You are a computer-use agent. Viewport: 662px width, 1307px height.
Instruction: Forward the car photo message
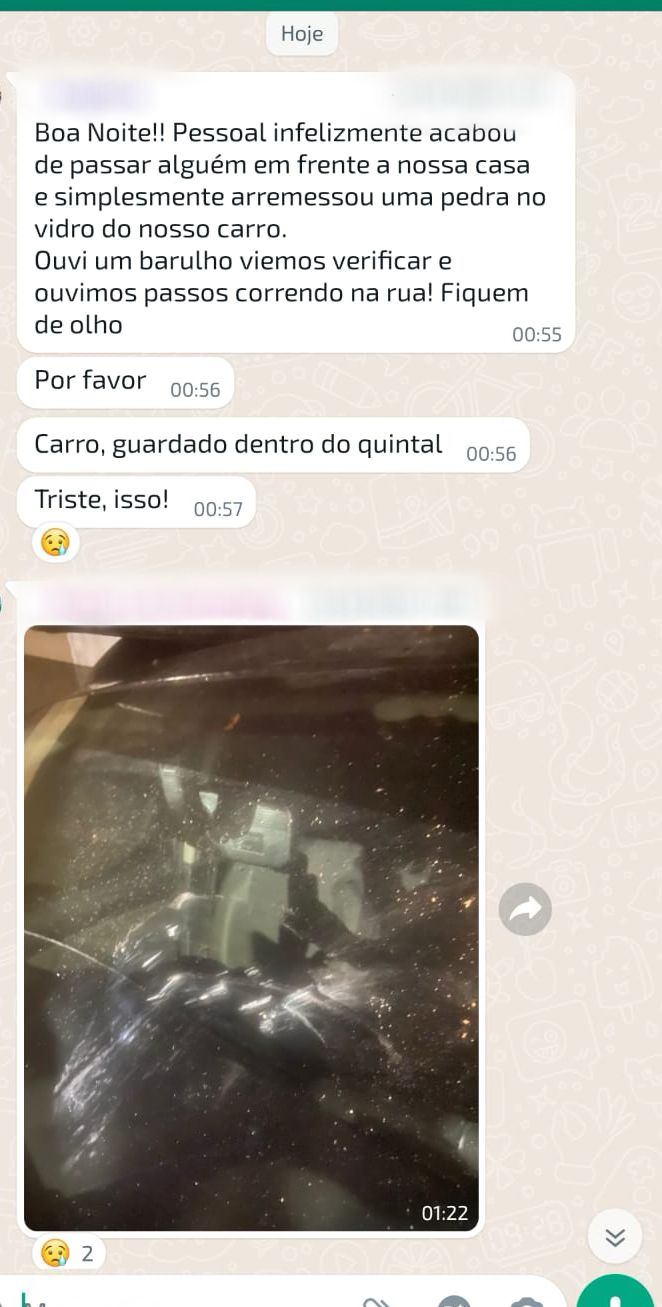click(525, 909)
